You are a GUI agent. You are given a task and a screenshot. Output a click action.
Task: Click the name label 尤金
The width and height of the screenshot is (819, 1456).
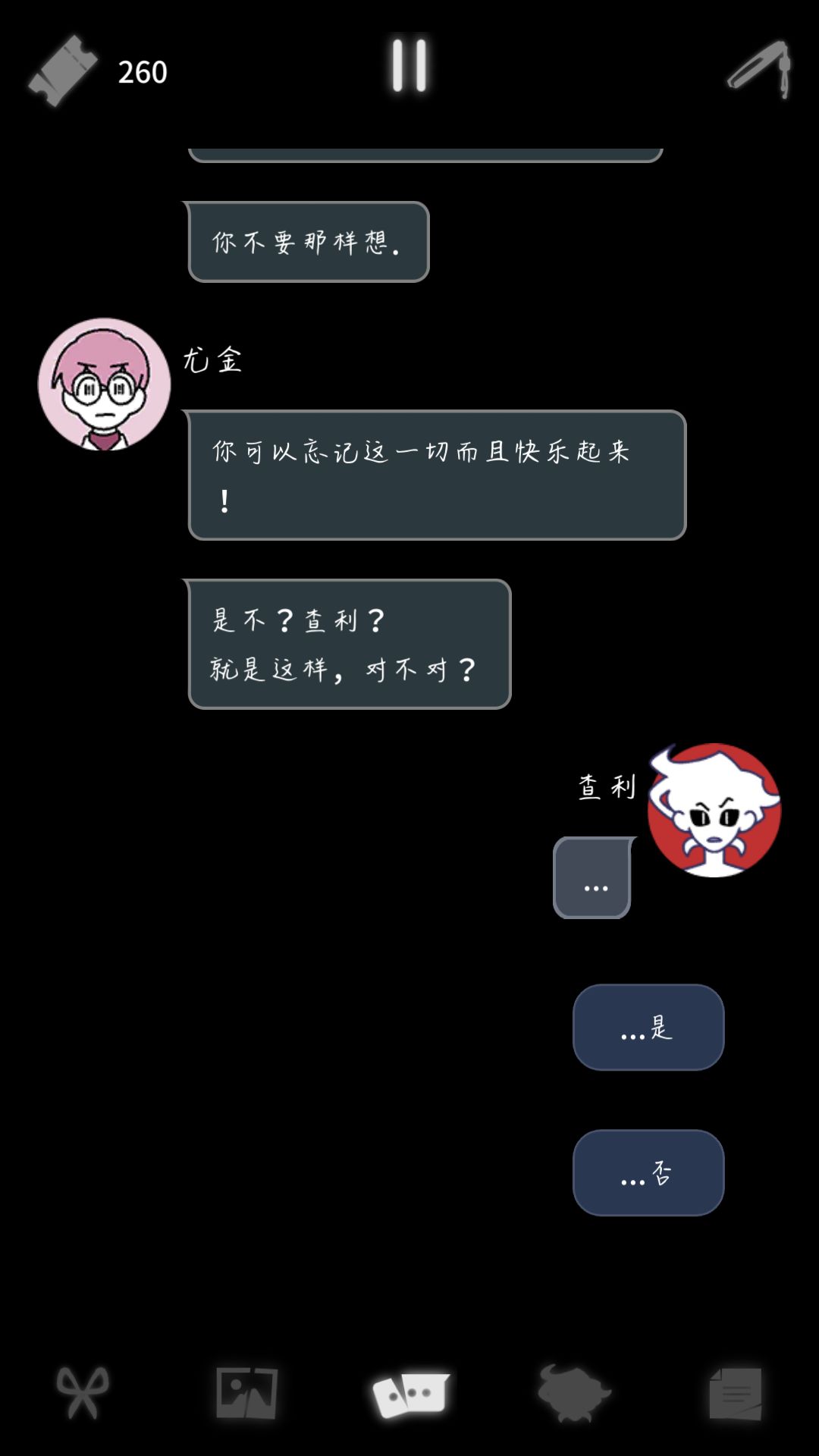(213, 360)
